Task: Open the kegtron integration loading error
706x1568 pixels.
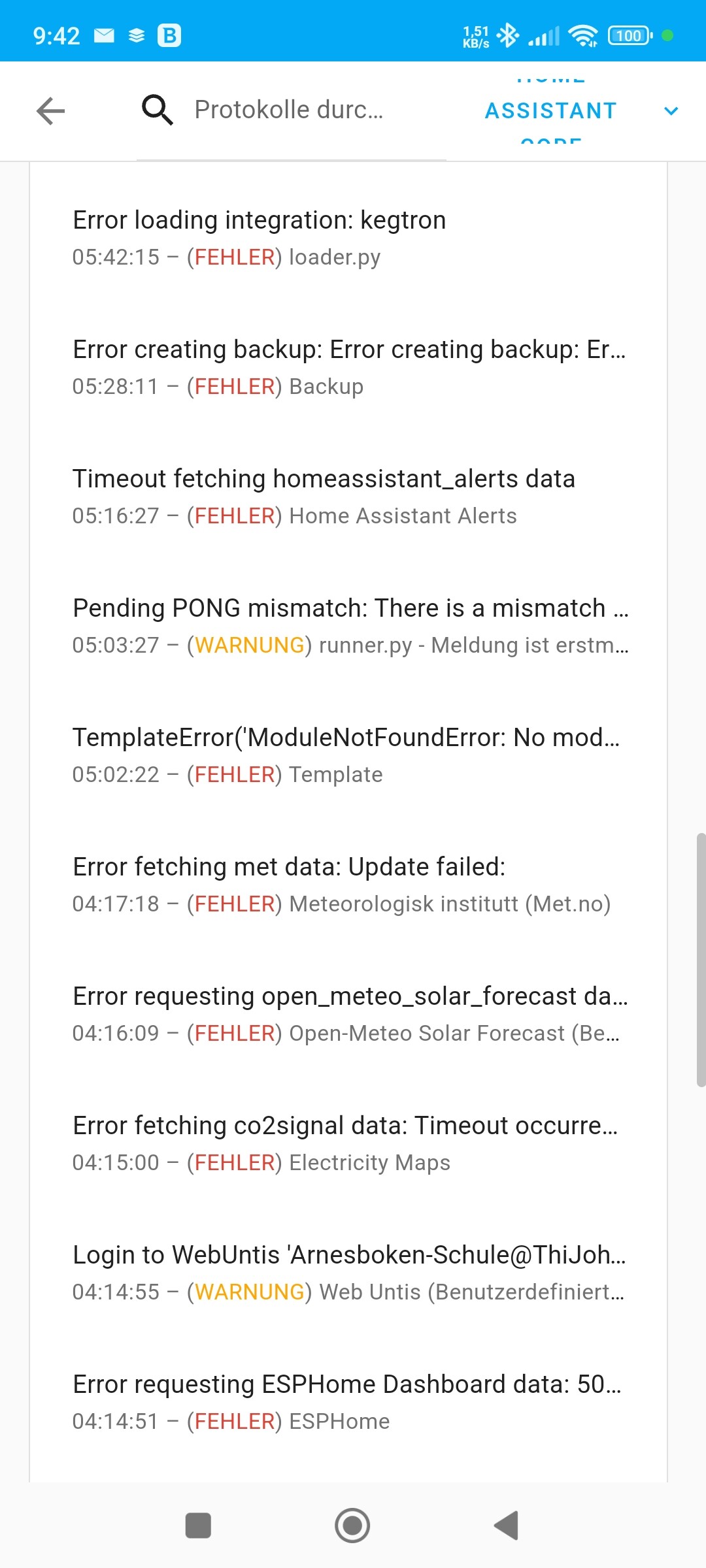Action: (x=348, y=238)
